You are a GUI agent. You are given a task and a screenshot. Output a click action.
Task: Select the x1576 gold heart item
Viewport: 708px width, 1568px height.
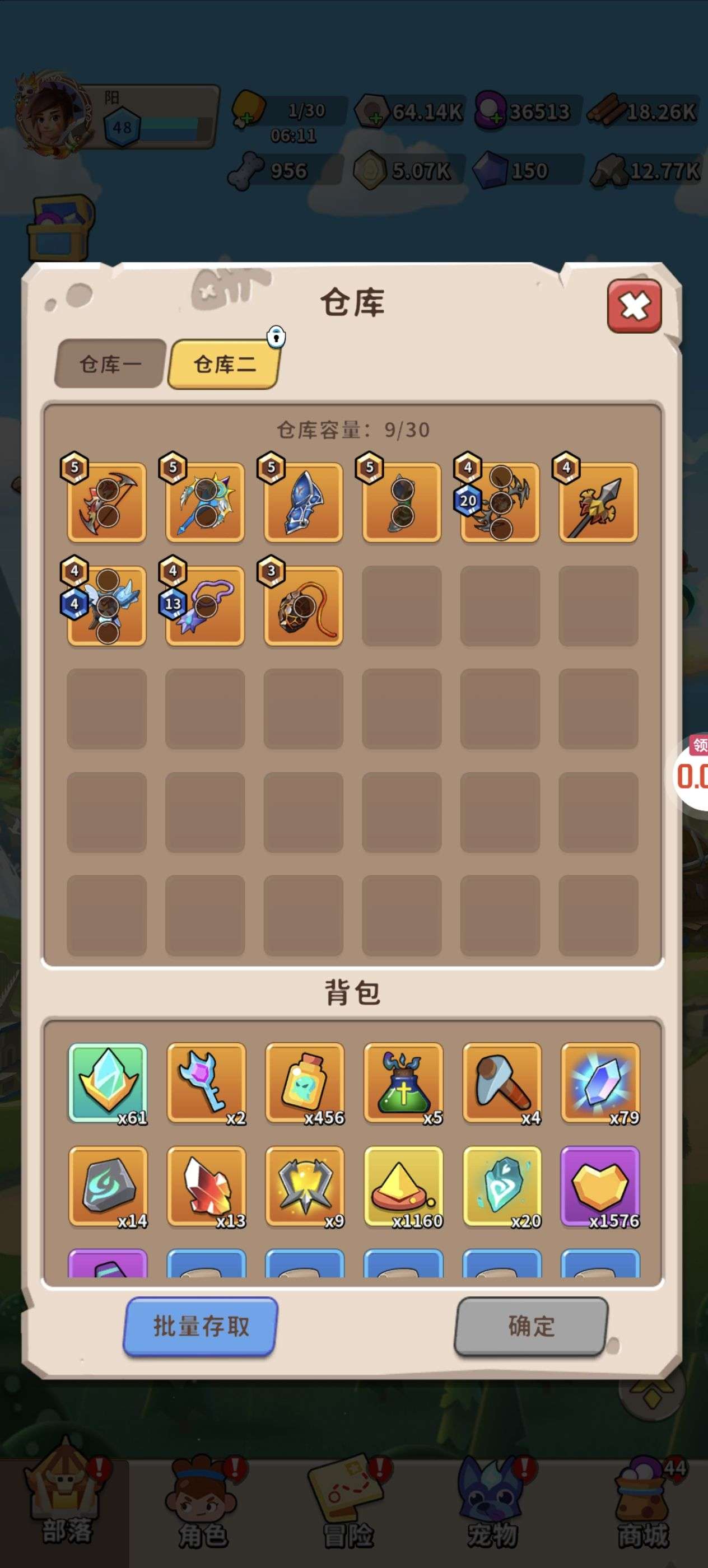coord(600,1186)
